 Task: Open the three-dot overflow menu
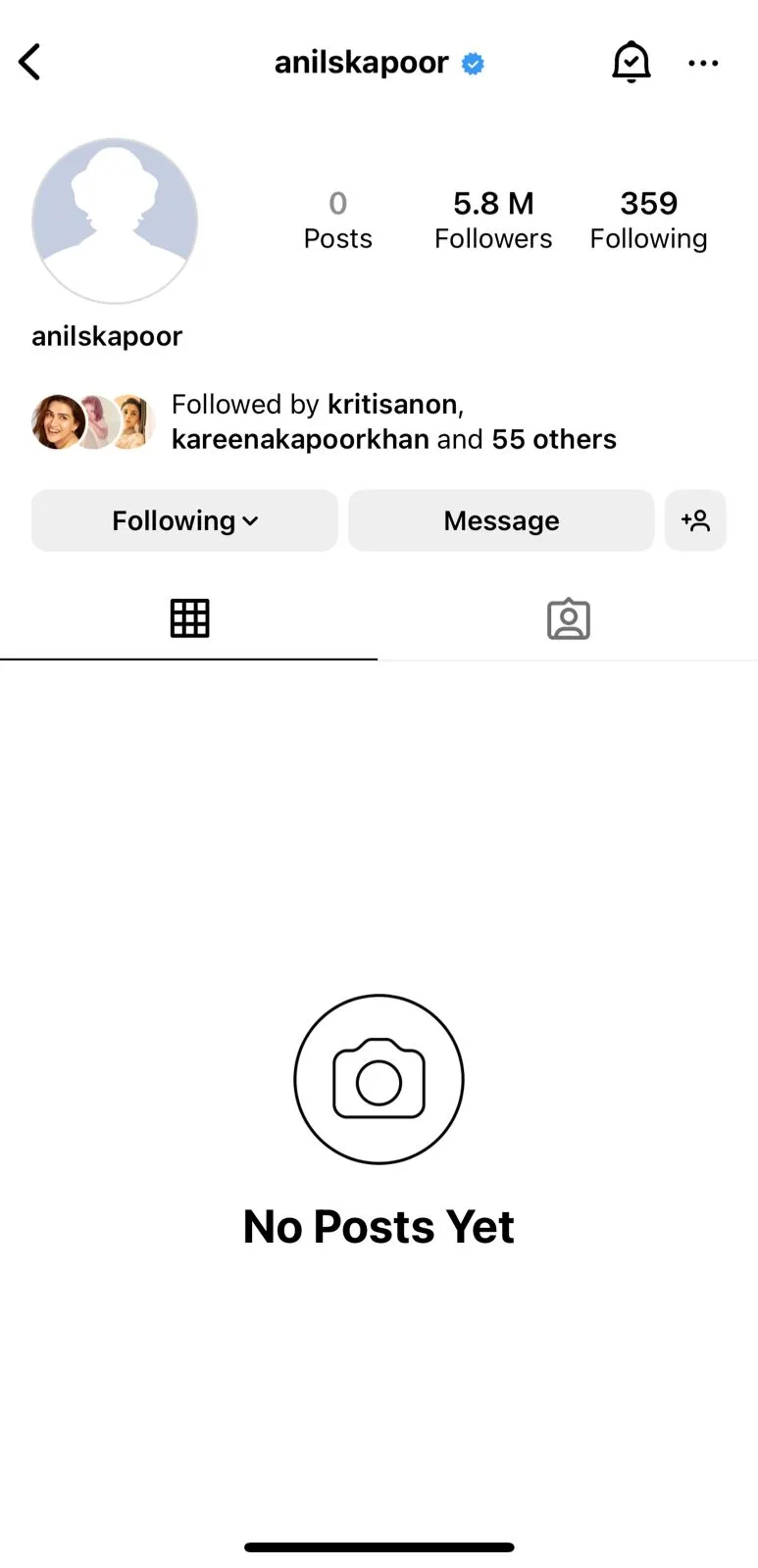(x=703, y=64)
